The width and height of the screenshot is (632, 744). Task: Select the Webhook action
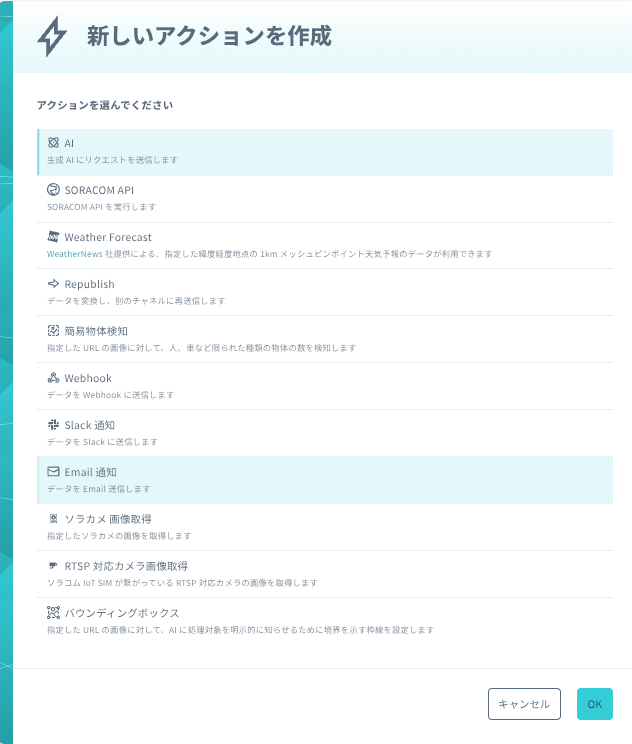tap(324, 386)
